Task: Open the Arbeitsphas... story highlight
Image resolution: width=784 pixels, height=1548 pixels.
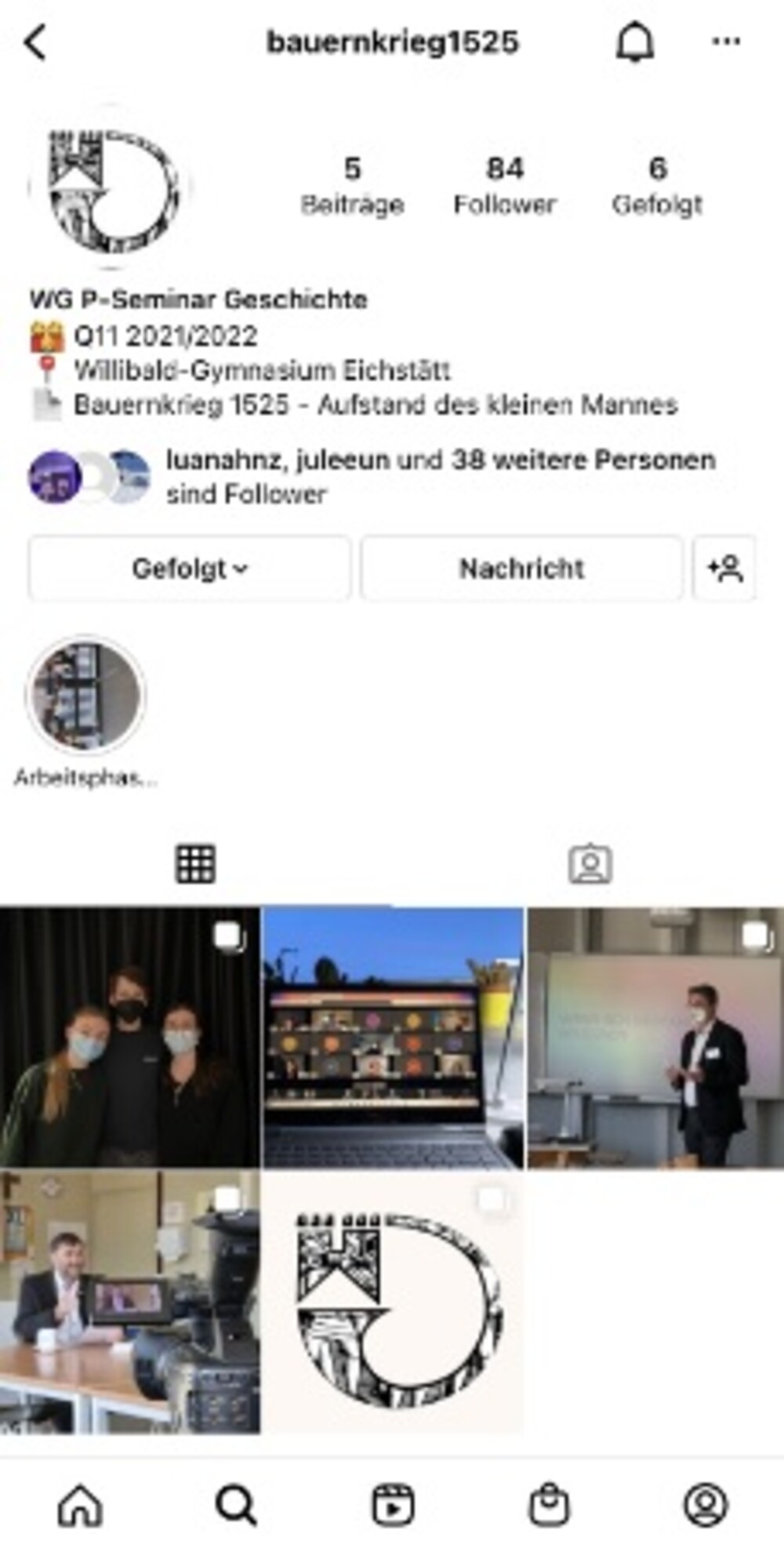Action: 85,696
